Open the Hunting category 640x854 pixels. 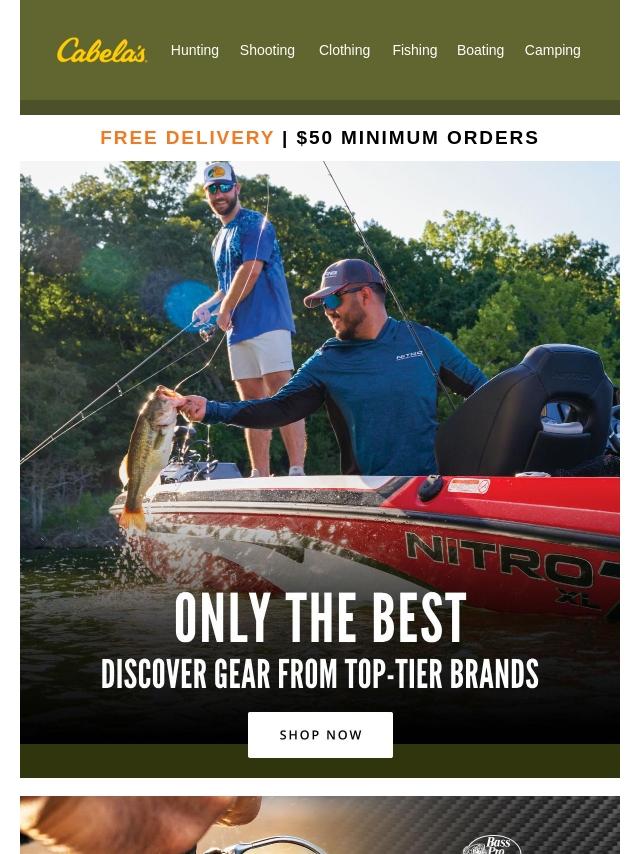pyautogui.click(x=194, y=50)
